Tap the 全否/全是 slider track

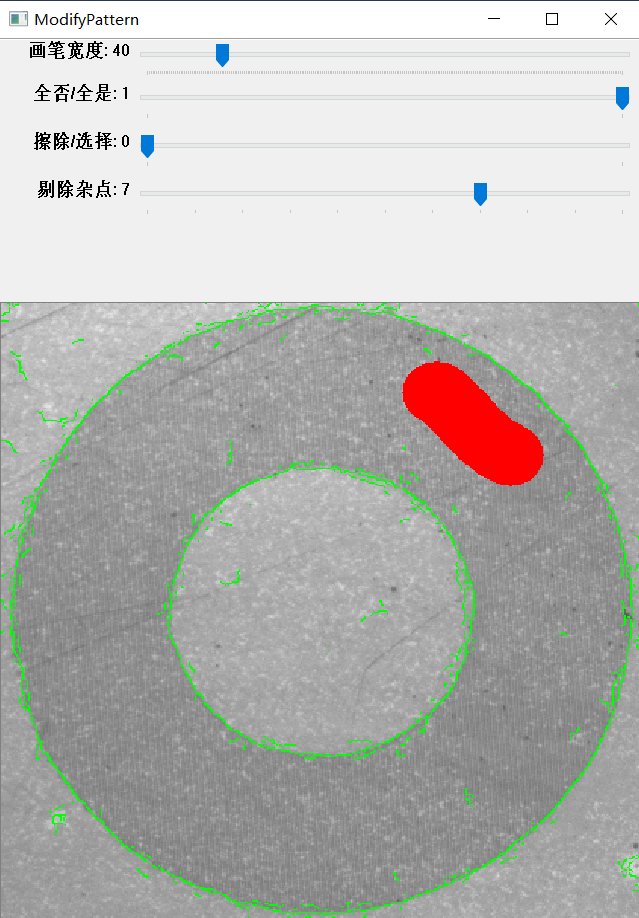380,97
